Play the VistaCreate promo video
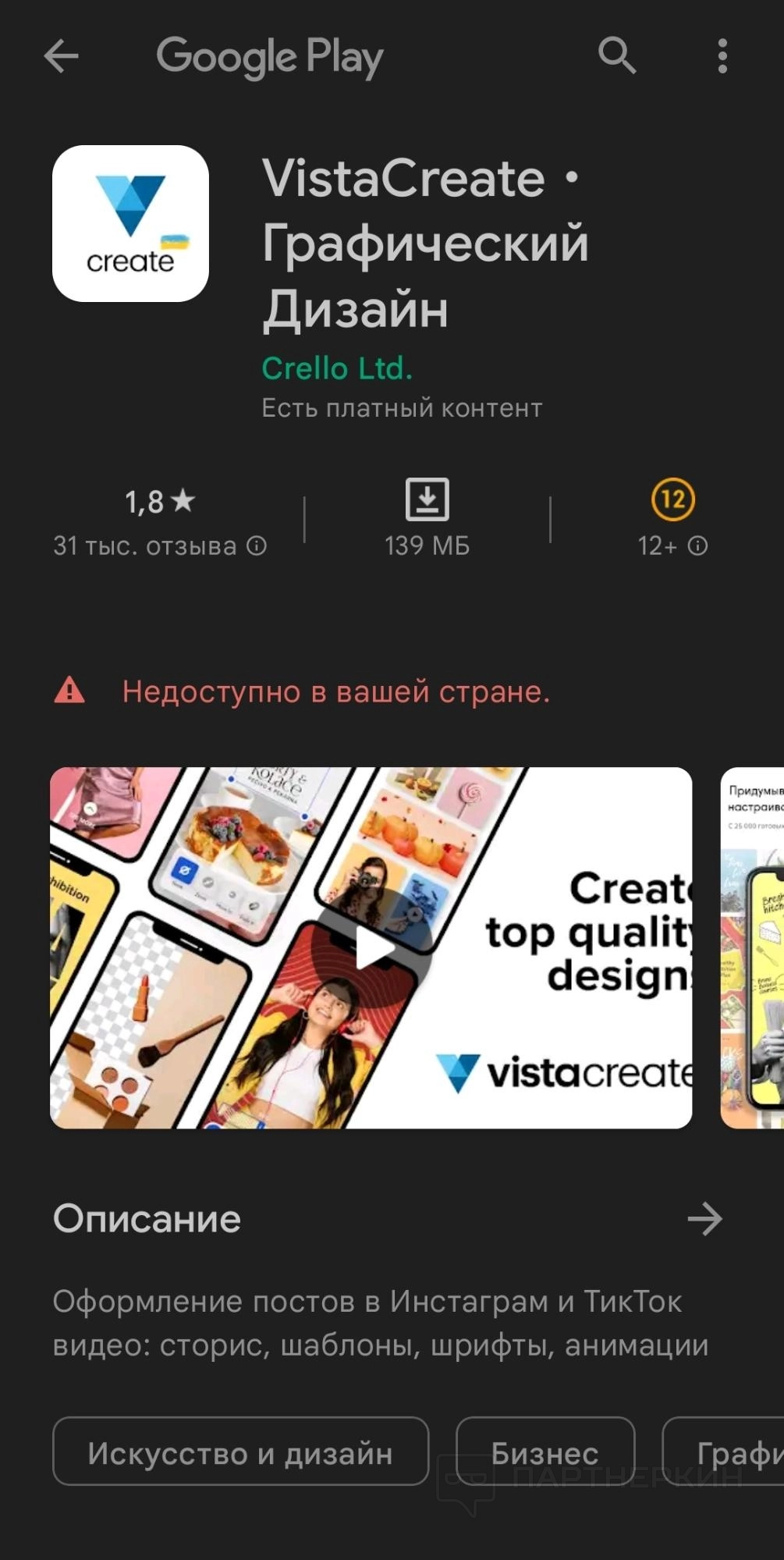 pyautogui.click(x=374, y=948)
